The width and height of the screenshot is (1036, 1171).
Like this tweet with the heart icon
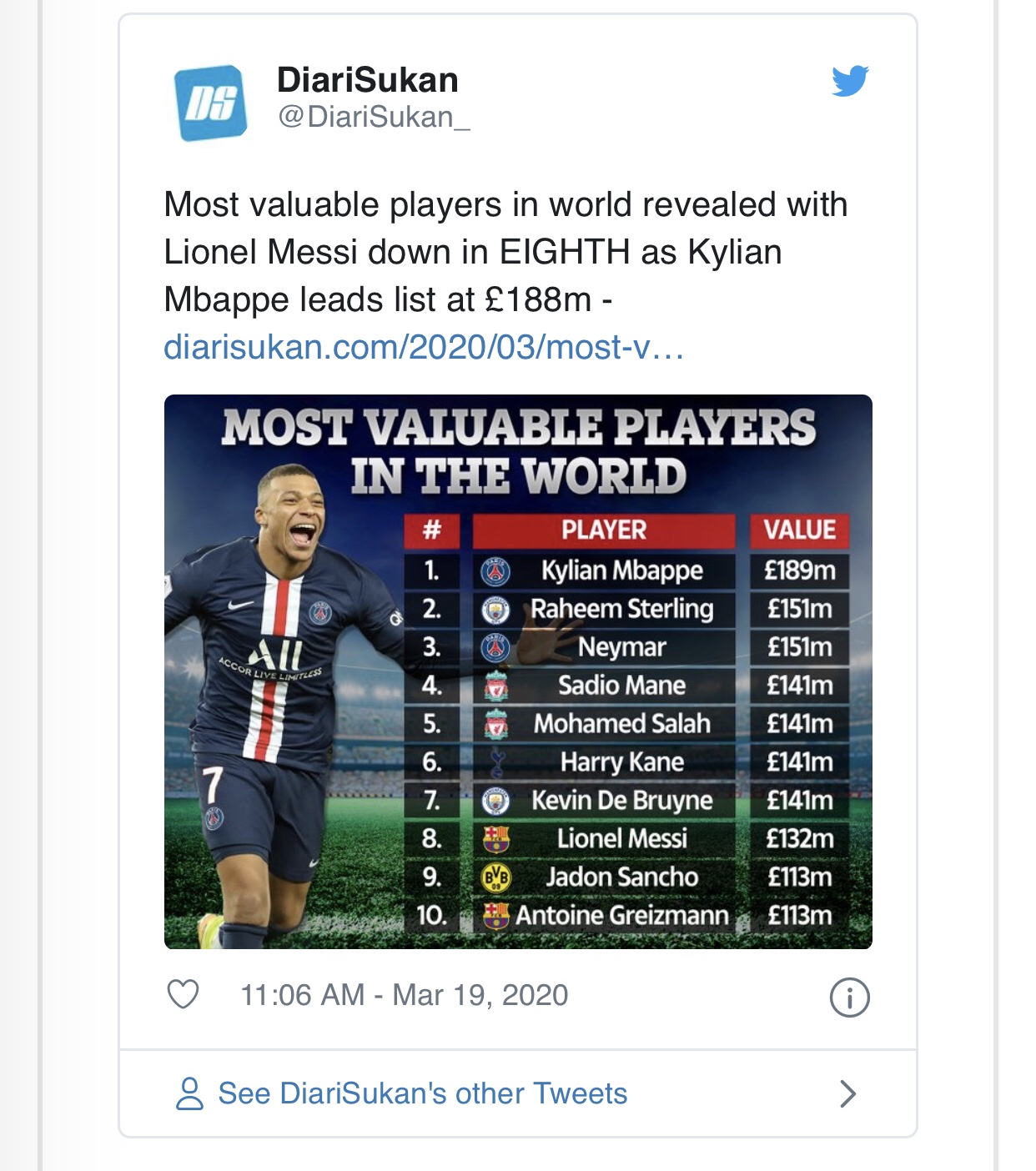point(184,994)
